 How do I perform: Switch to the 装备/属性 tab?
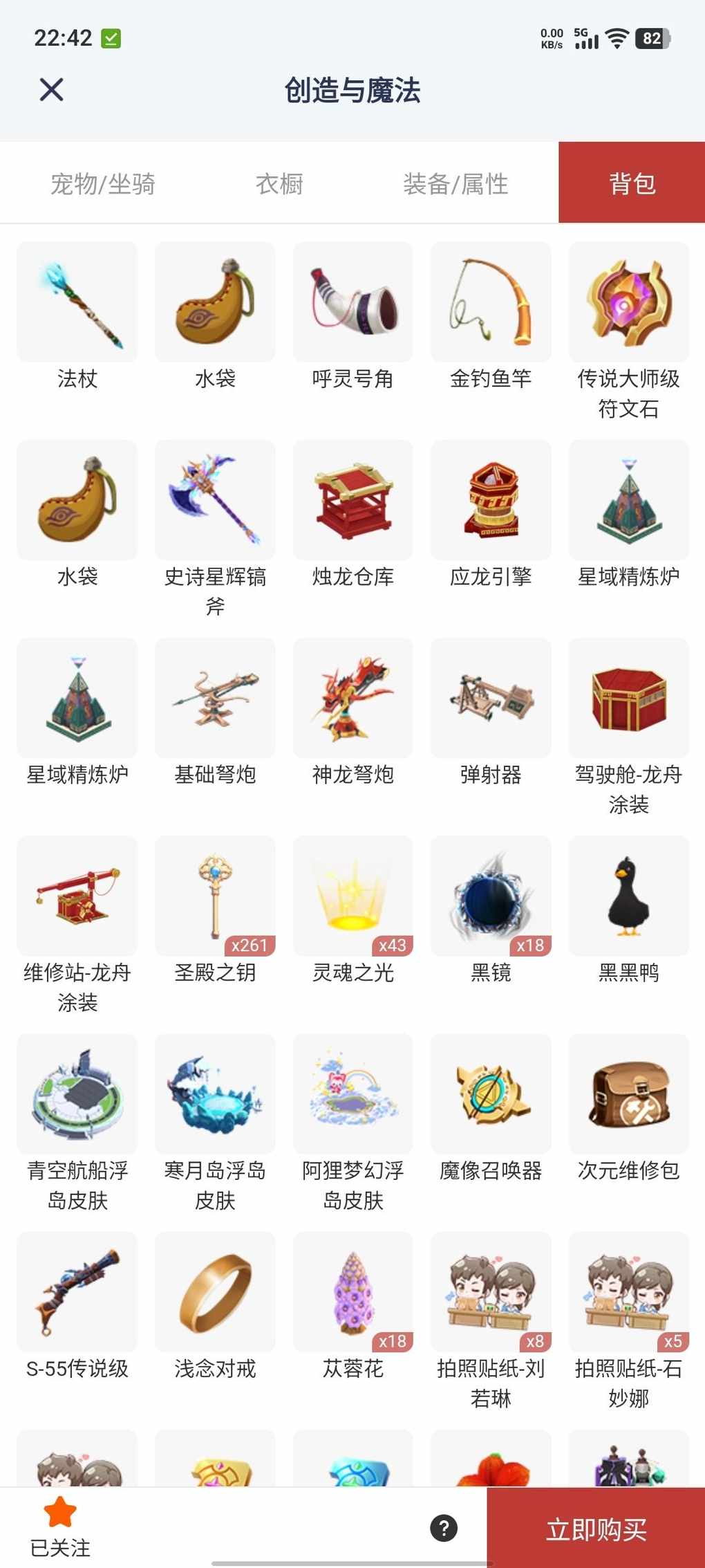click(455, 184)
